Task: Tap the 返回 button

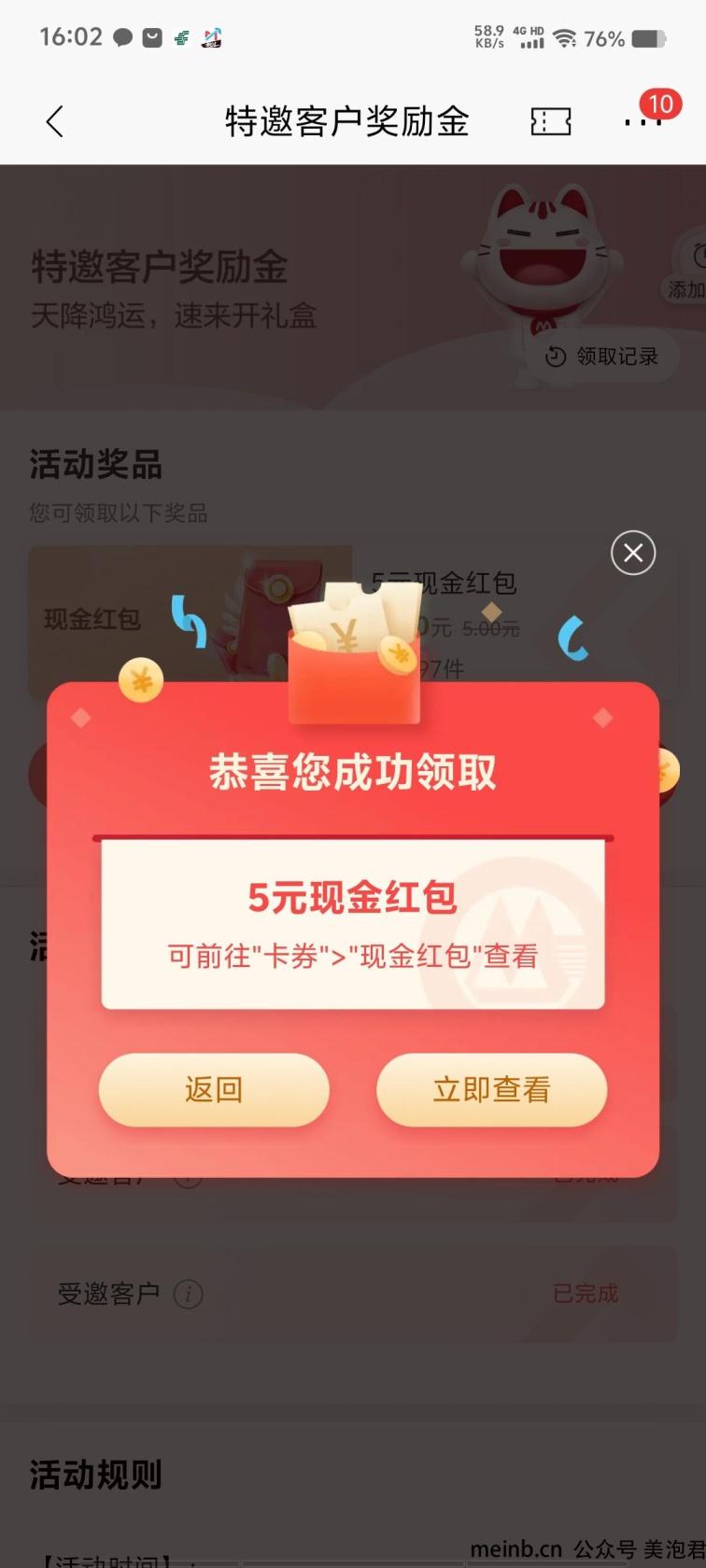Action: pos(214,1089)
